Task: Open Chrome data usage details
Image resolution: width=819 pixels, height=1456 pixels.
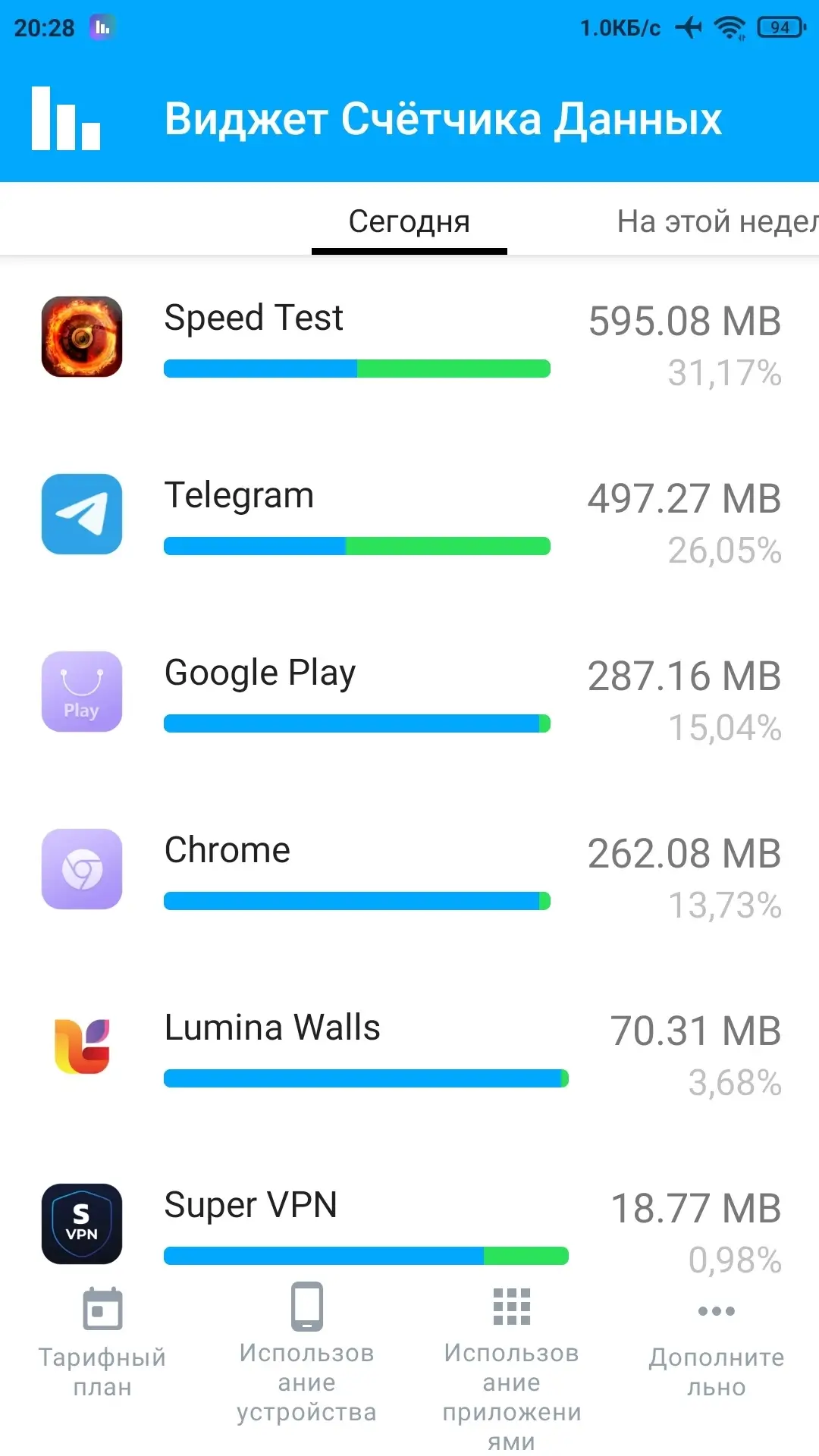Action: click(x=409, y=871)
